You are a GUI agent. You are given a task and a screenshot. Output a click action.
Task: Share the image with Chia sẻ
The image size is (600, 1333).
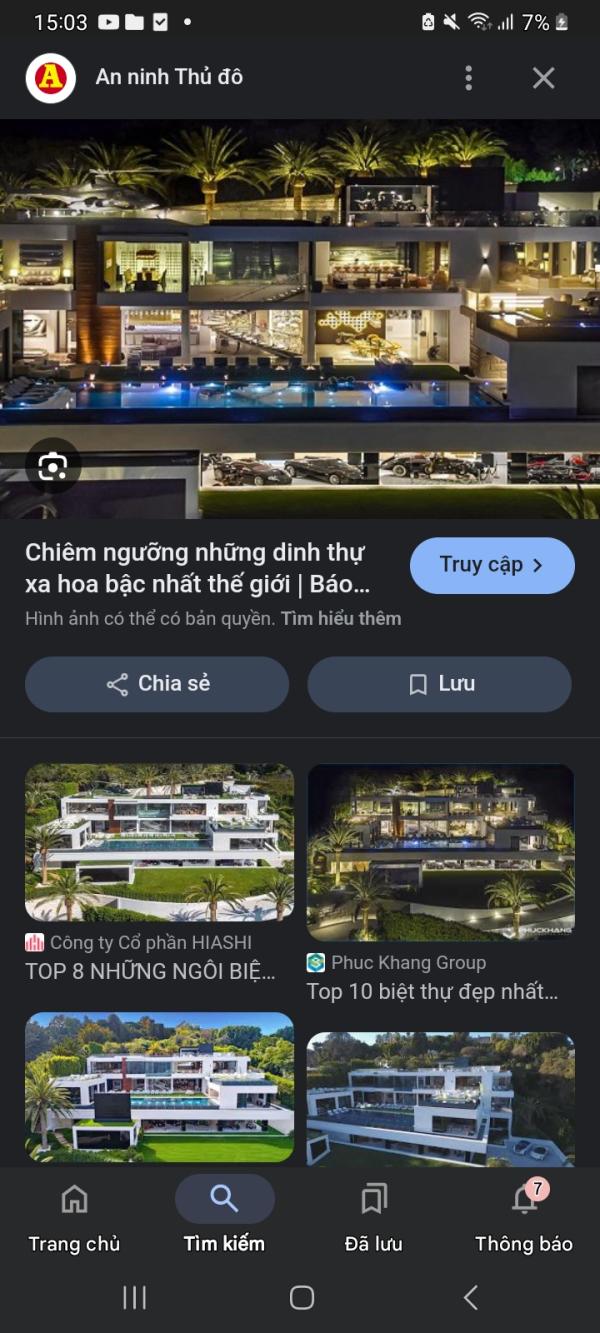pos(157,684)
